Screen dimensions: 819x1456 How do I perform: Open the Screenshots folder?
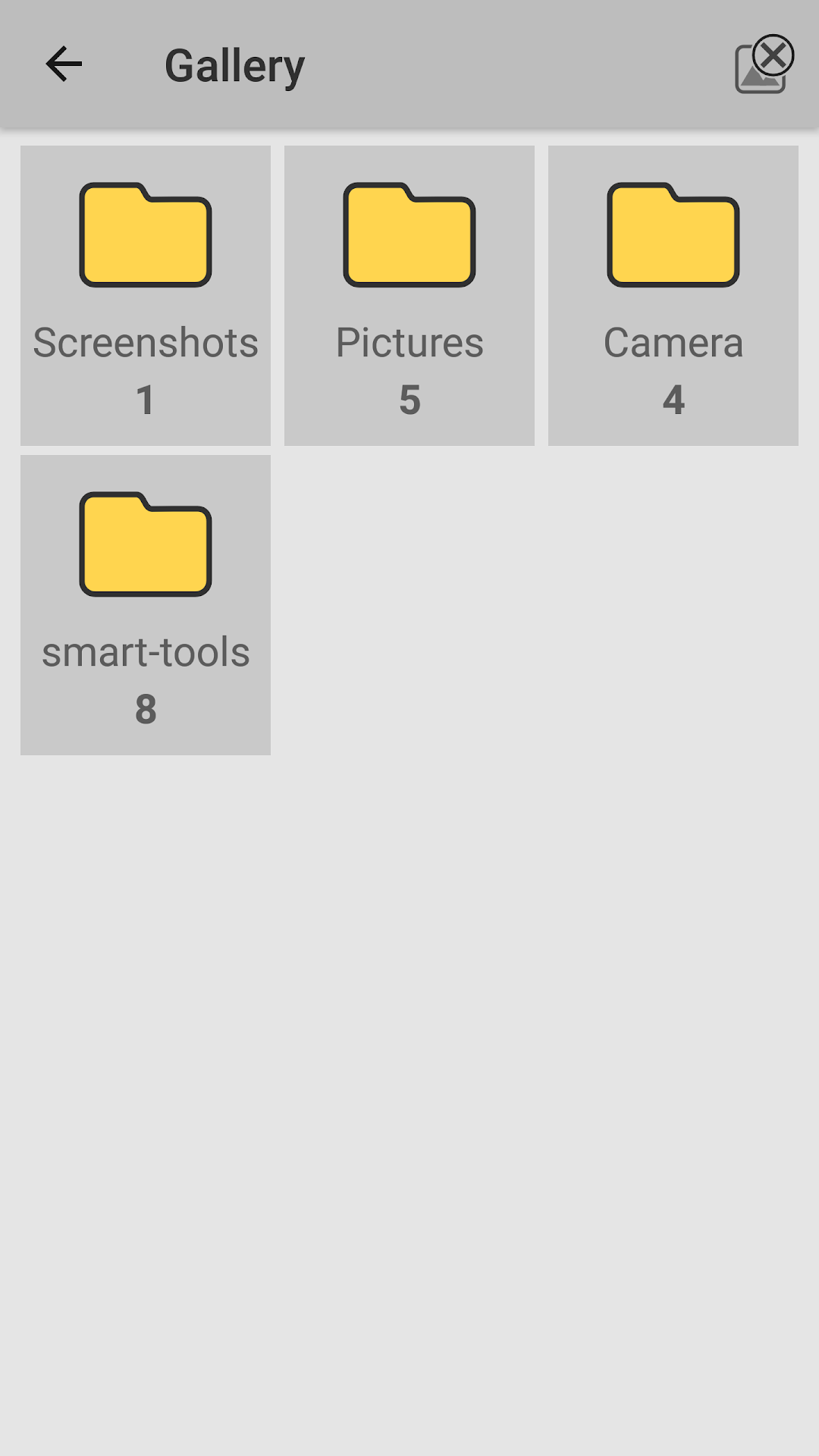point(146,296)
